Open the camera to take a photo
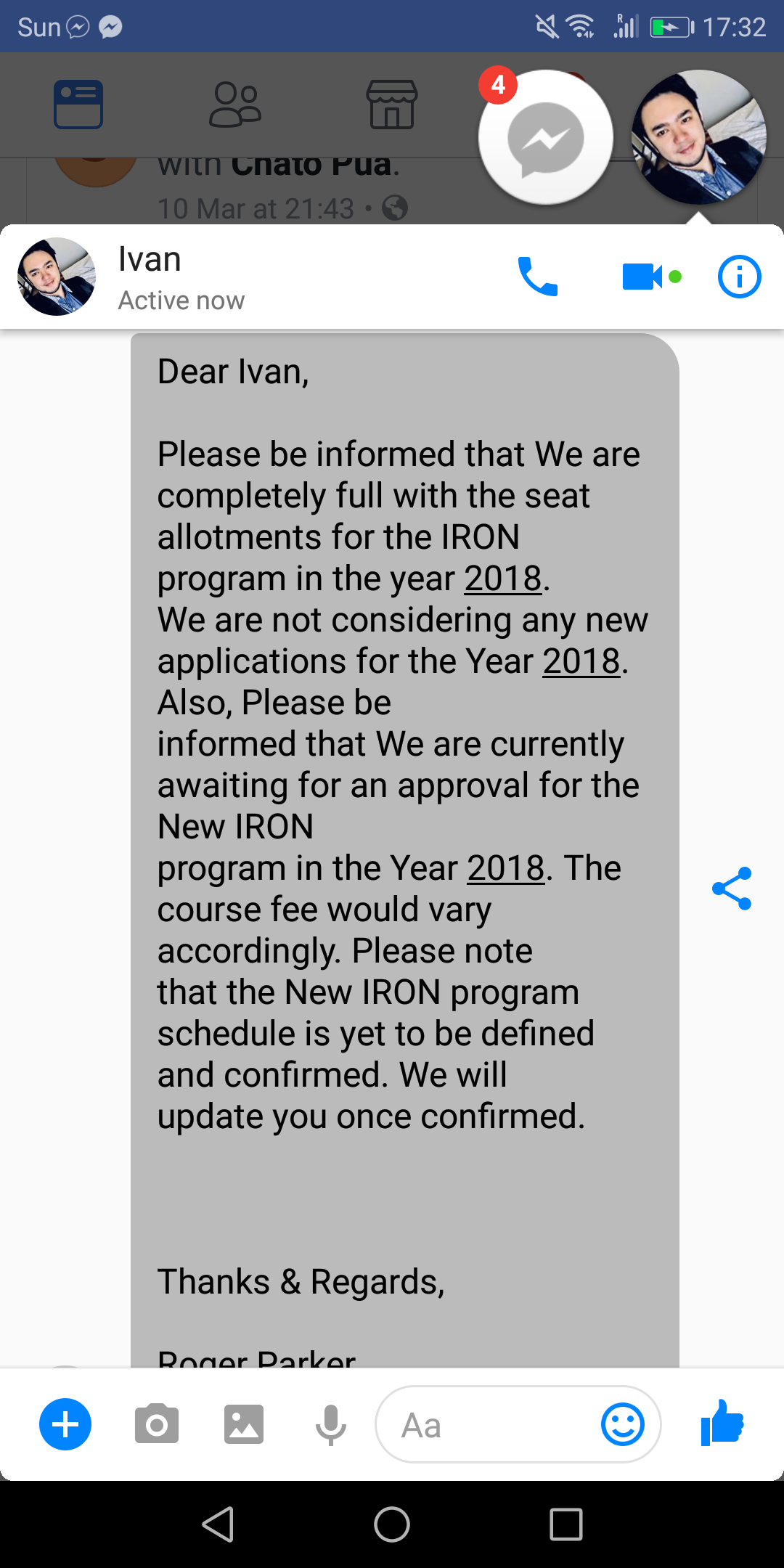 click(156, 1424)
